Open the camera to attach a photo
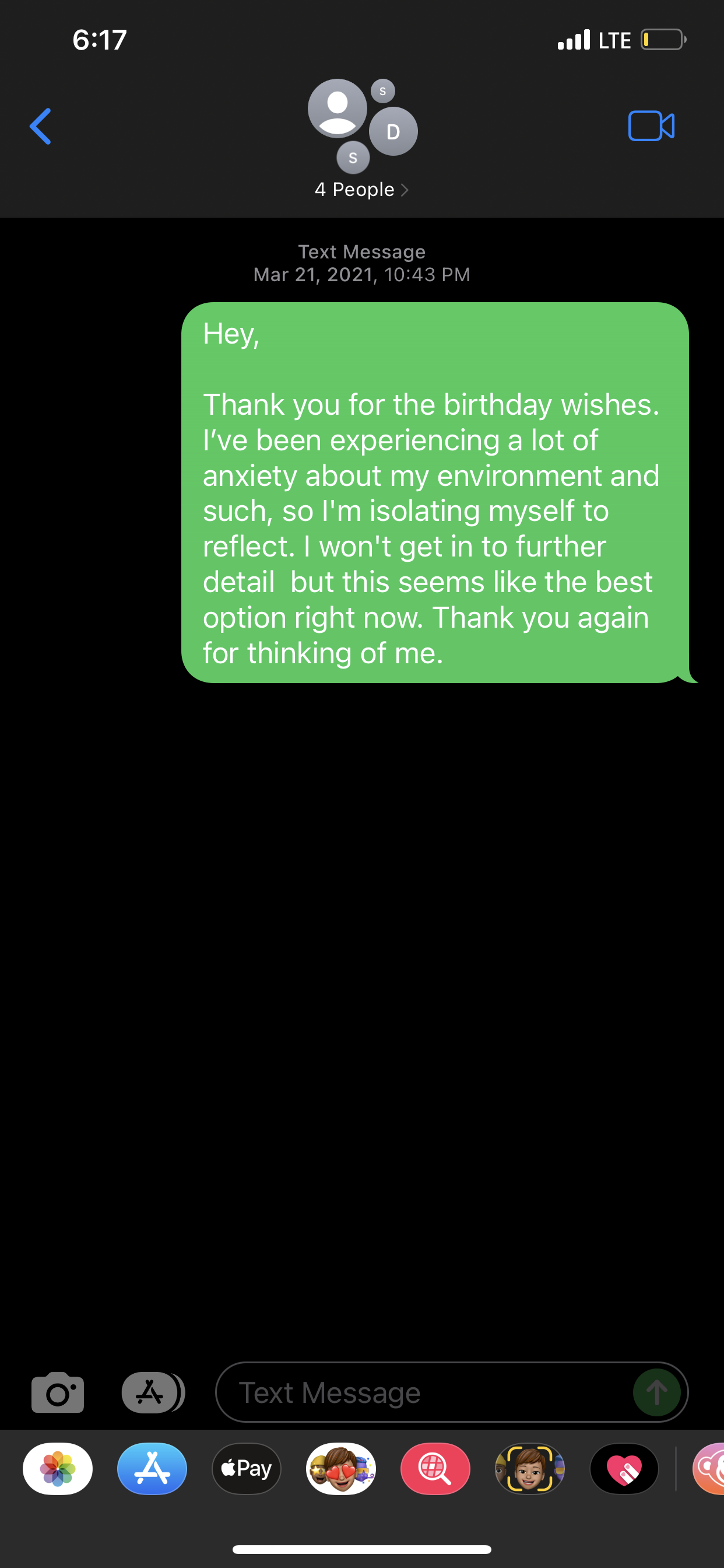 58,1392
